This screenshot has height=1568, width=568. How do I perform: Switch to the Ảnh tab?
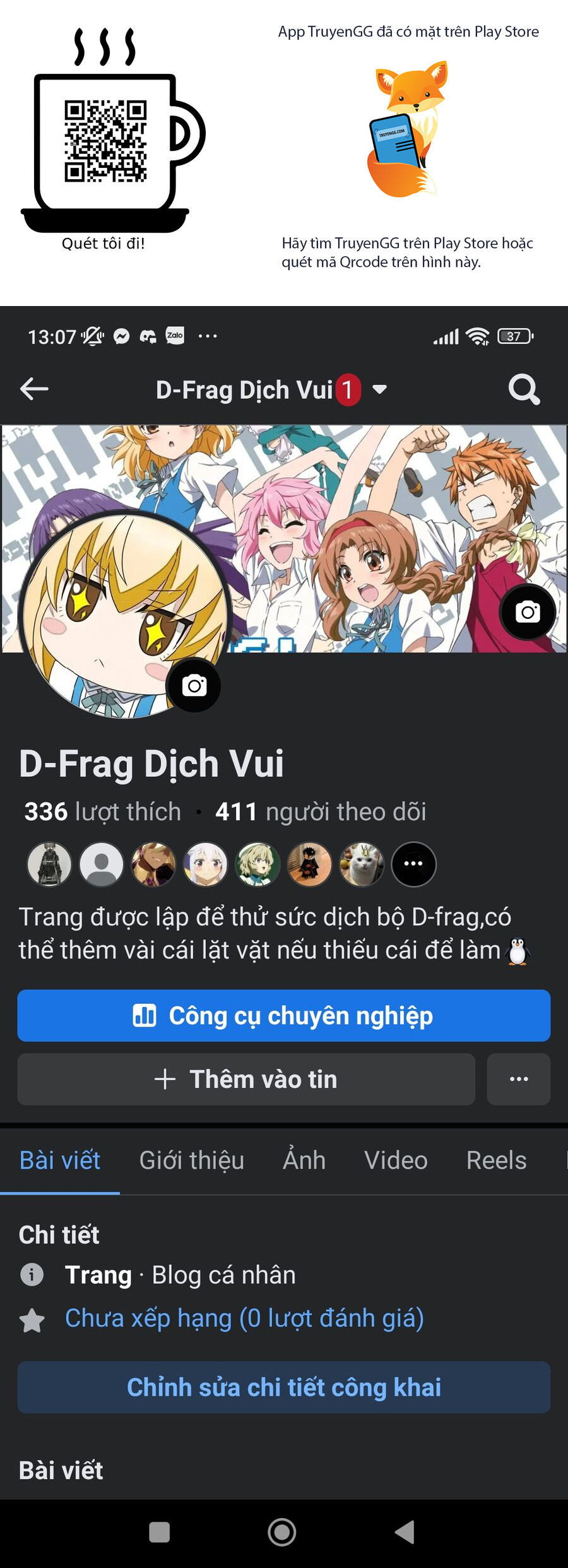(304, 1160)
